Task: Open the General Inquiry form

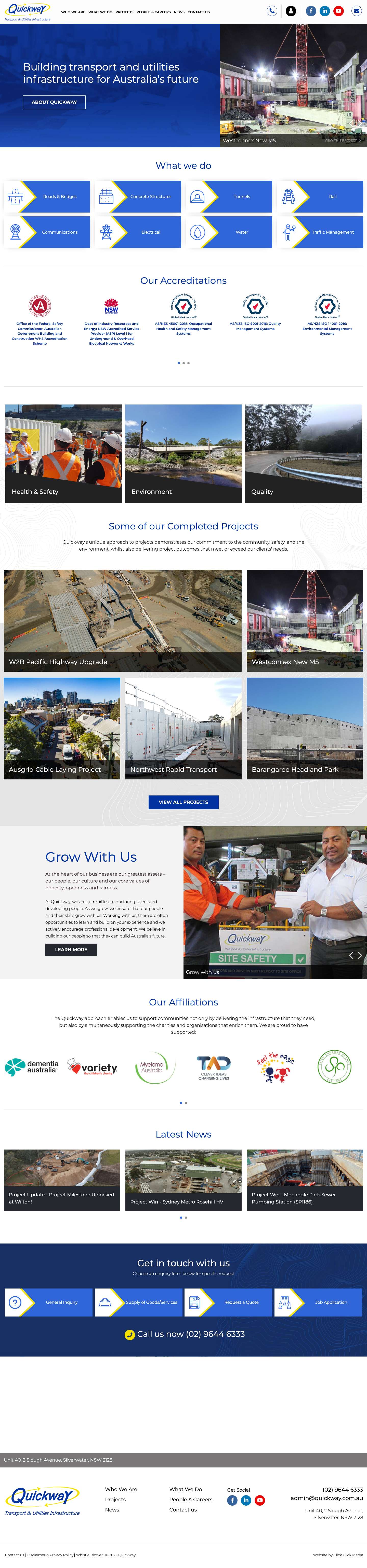Action: (x=49, y=1302)
